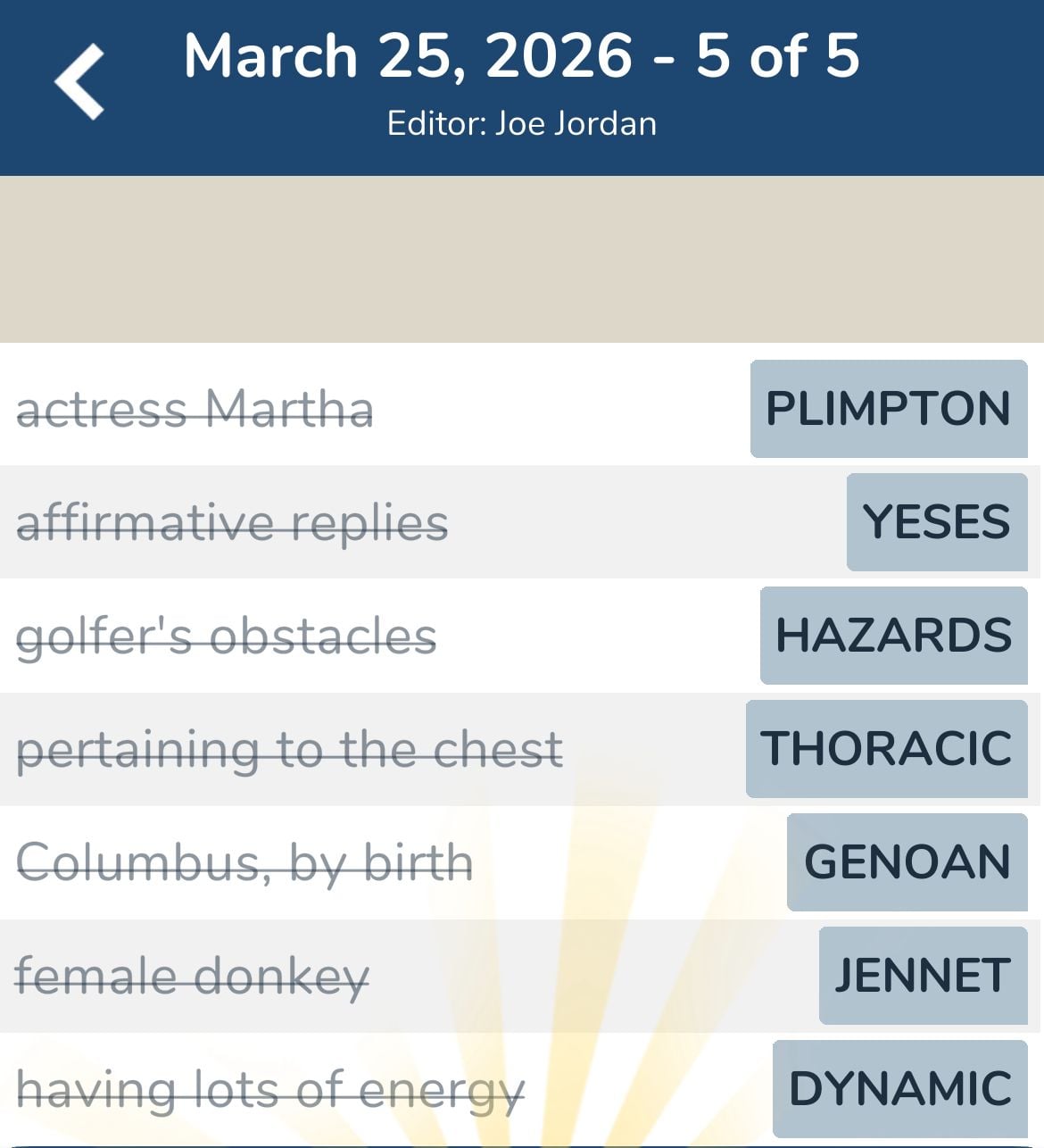Tap the PLIMPTON answer tile
This screenshot has width=1044, height=1148.
(x=886, y=409)
